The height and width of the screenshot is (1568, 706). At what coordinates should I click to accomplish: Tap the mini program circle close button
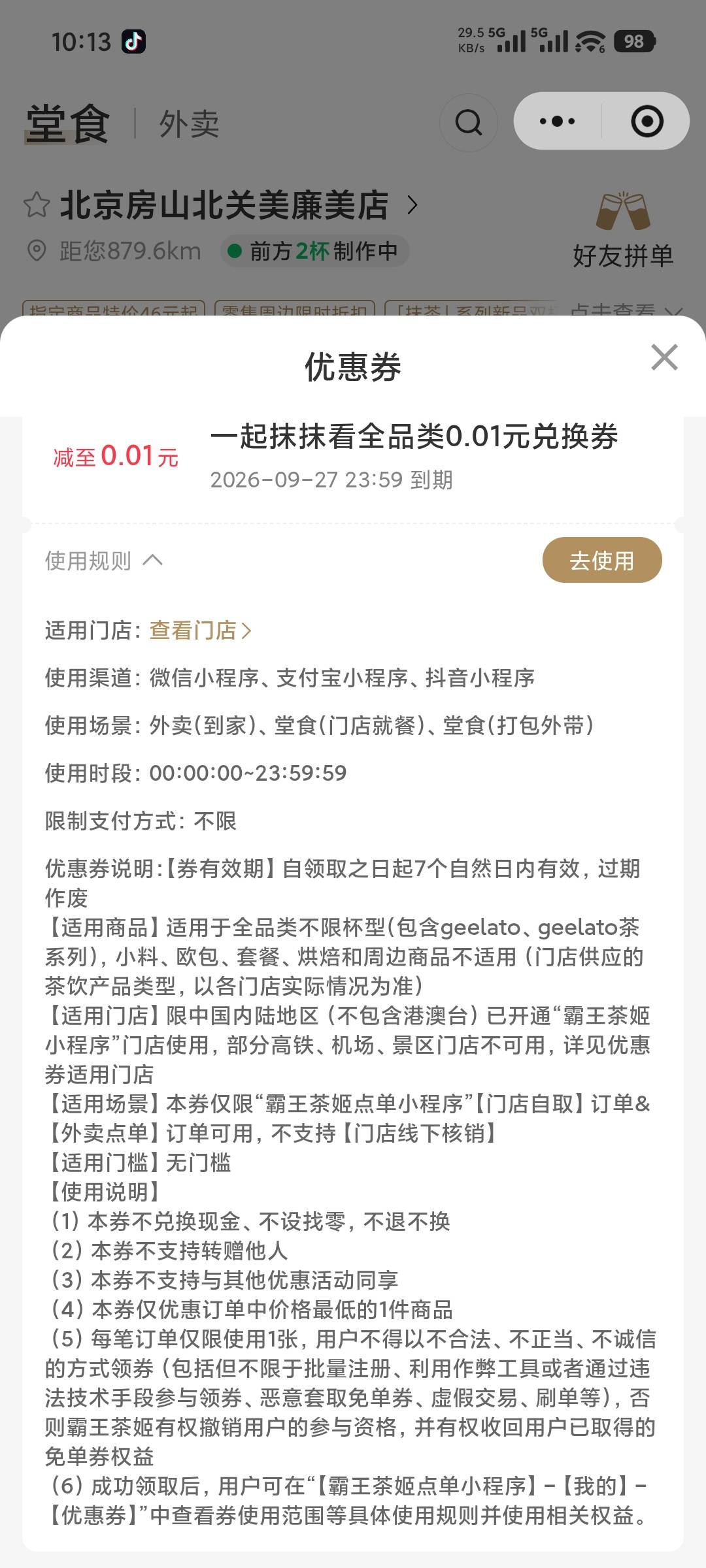(647, 122)
